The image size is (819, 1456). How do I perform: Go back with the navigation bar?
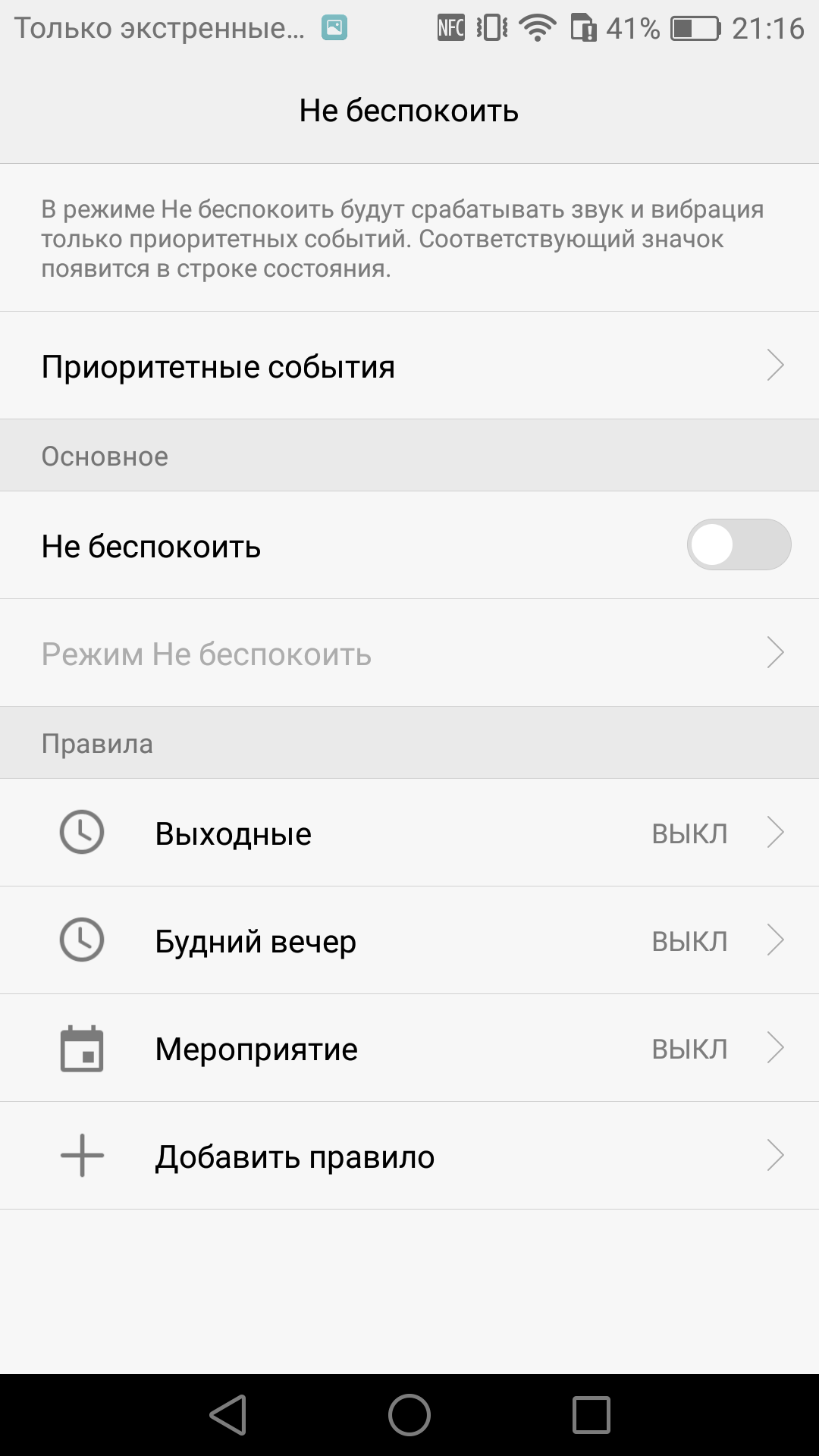click(x=227, y=1415)
